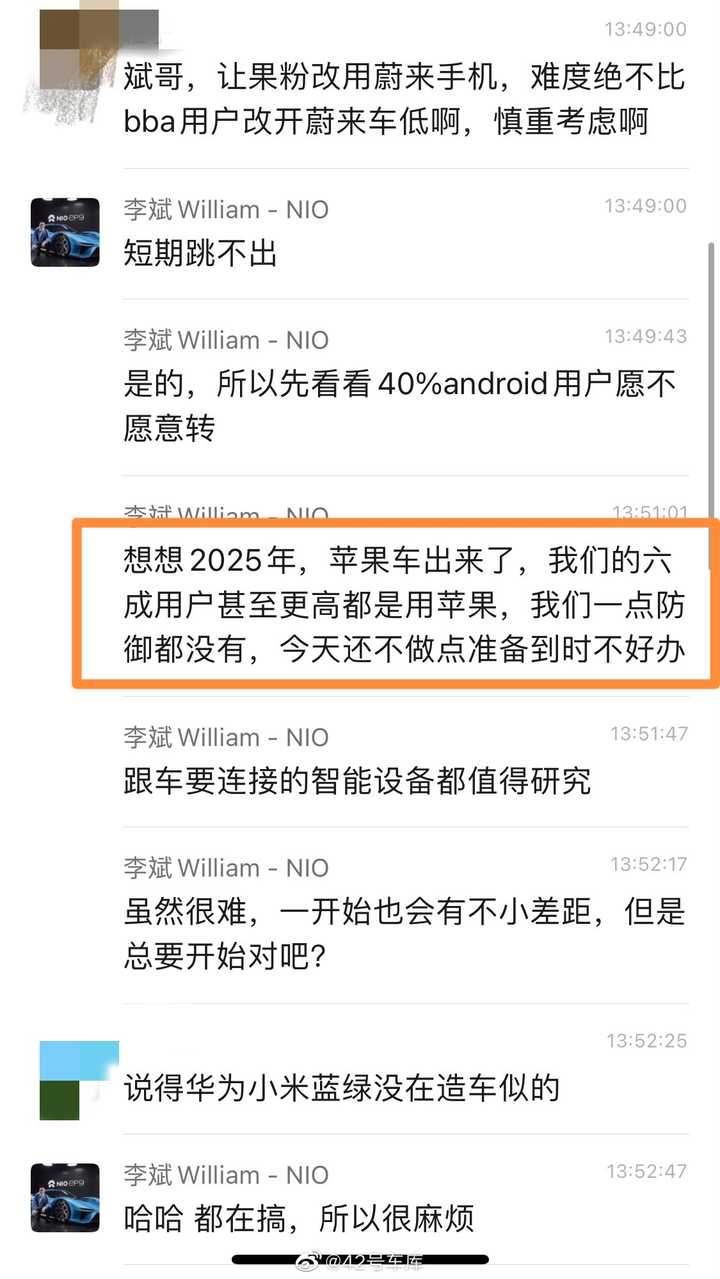This screenshot has width=720, height=1279.
Task: Open avatar of the "说得华为小米蓝绿" message sender
Action: tap(78, 1080)
